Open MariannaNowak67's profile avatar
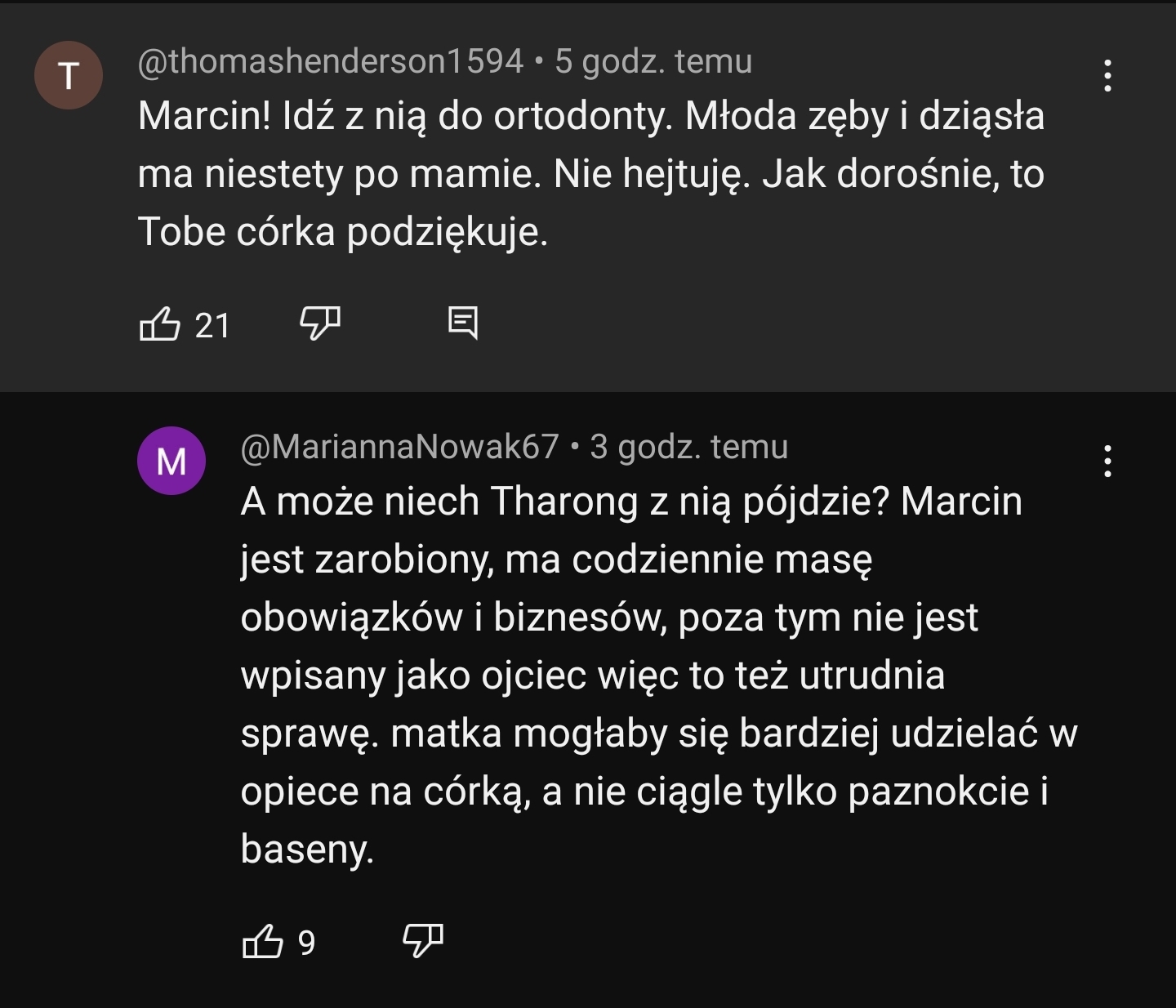Viewport: 1176px width, 1008px height. click(x=171, y=461)
